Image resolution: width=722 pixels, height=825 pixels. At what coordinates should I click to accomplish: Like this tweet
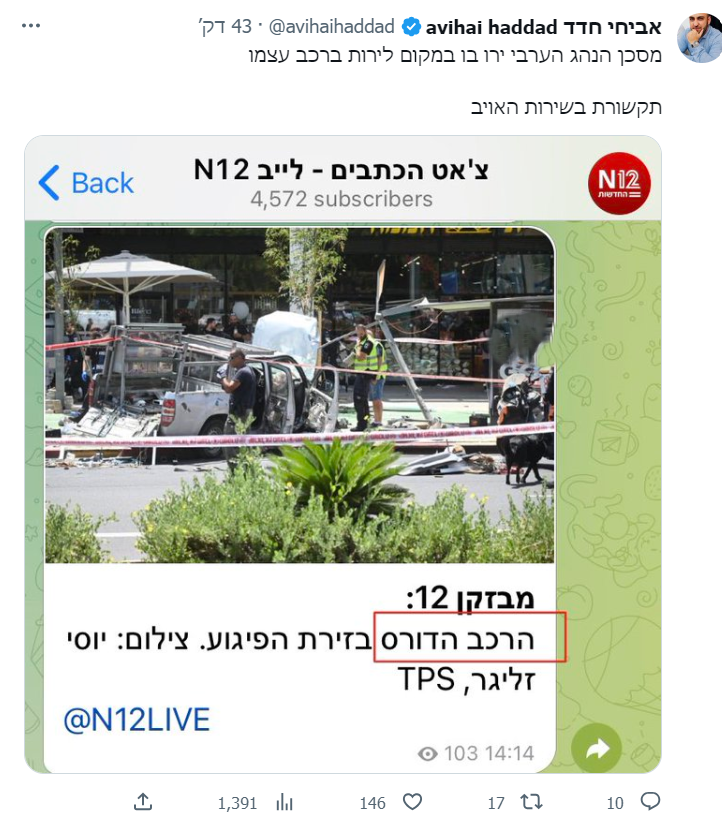(408, 801)
